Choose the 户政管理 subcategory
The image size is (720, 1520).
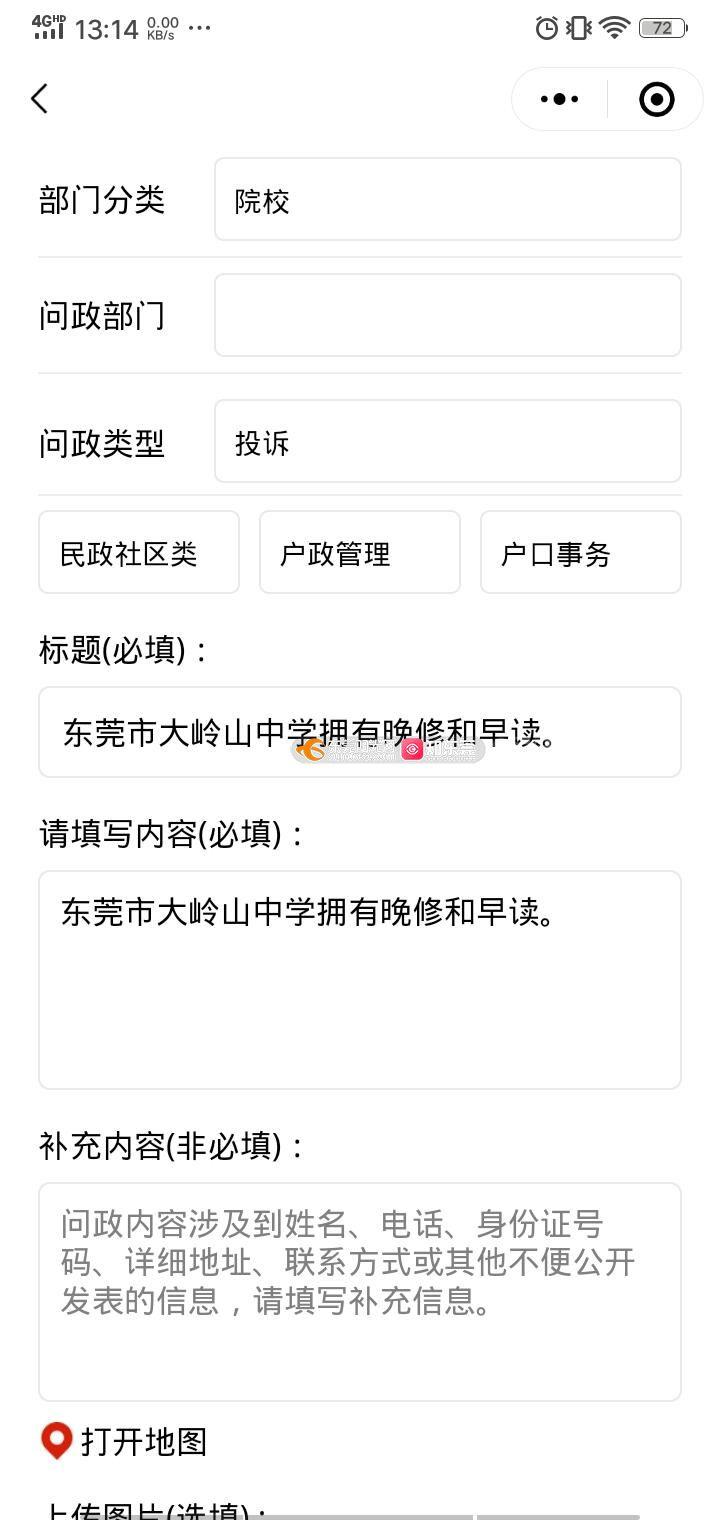point(360,552)
